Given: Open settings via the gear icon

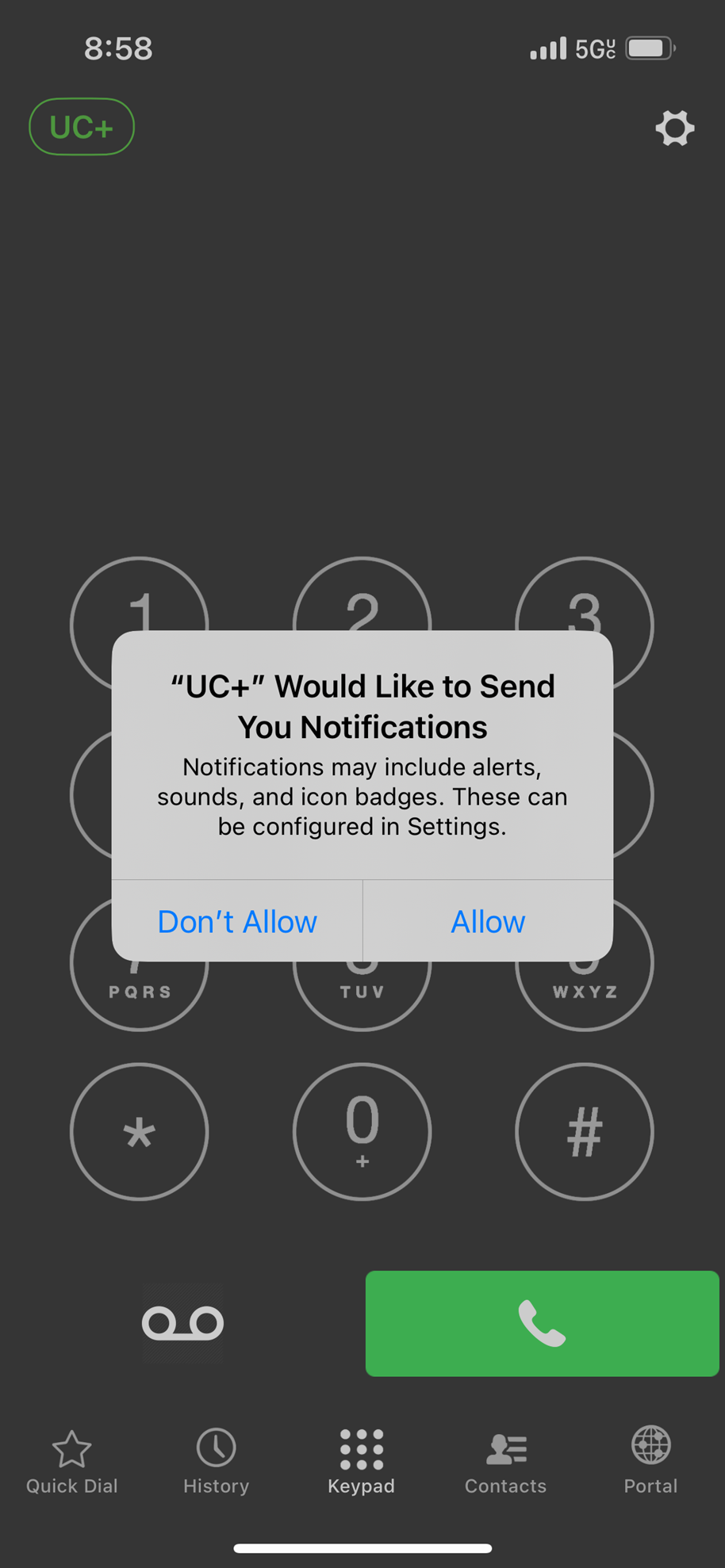Looking at the screenshot, I should click(674, 128).
